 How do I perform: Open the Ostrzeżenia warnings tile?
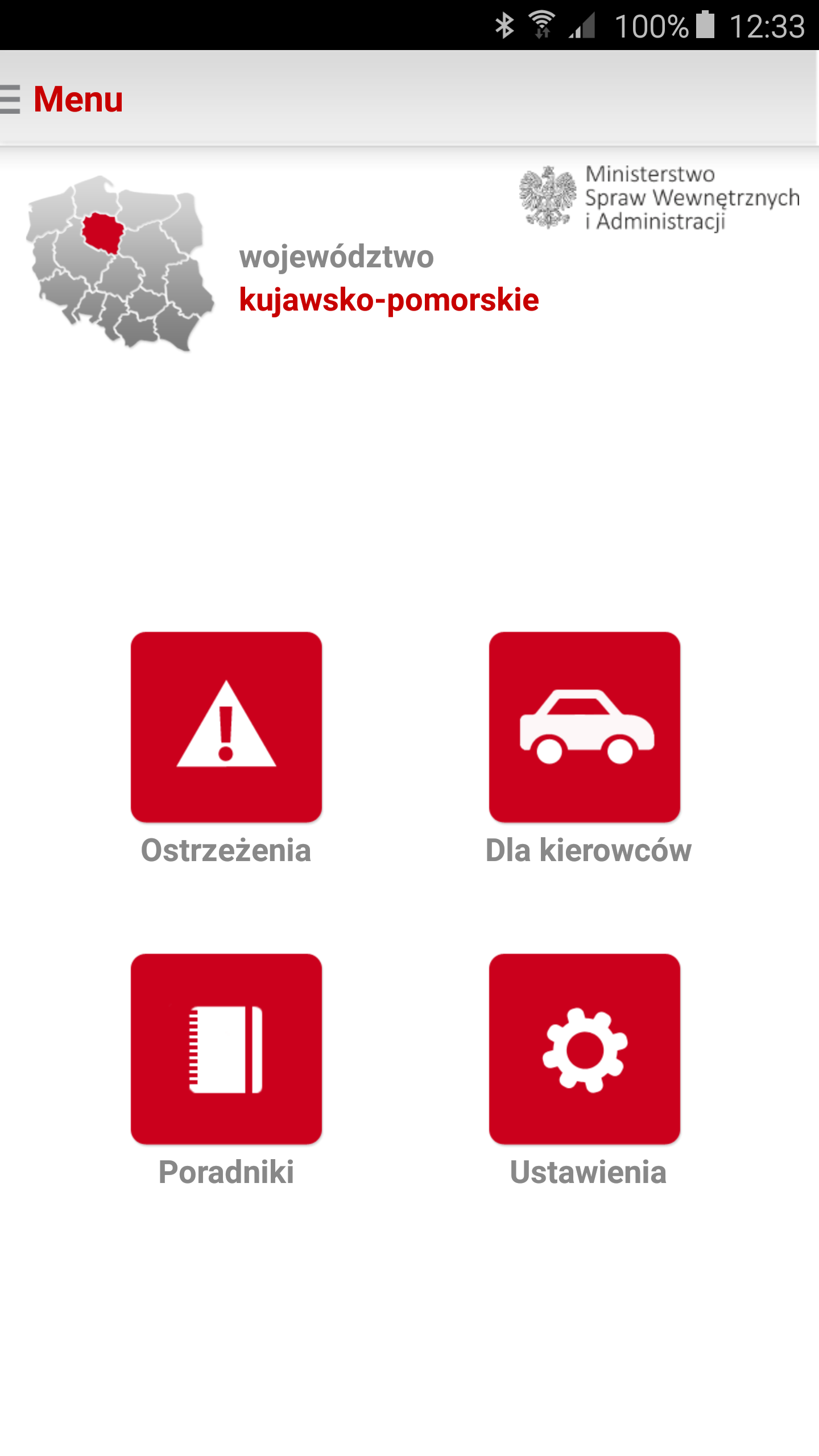pyautogui.click(x=226, y=727)
